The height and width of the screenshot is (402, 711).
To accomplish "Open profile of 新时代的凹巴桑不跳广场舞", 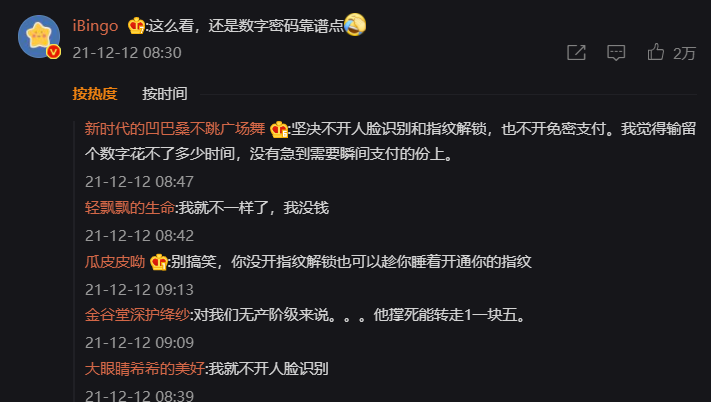I will pyautogui.click(x=174, y=129).
